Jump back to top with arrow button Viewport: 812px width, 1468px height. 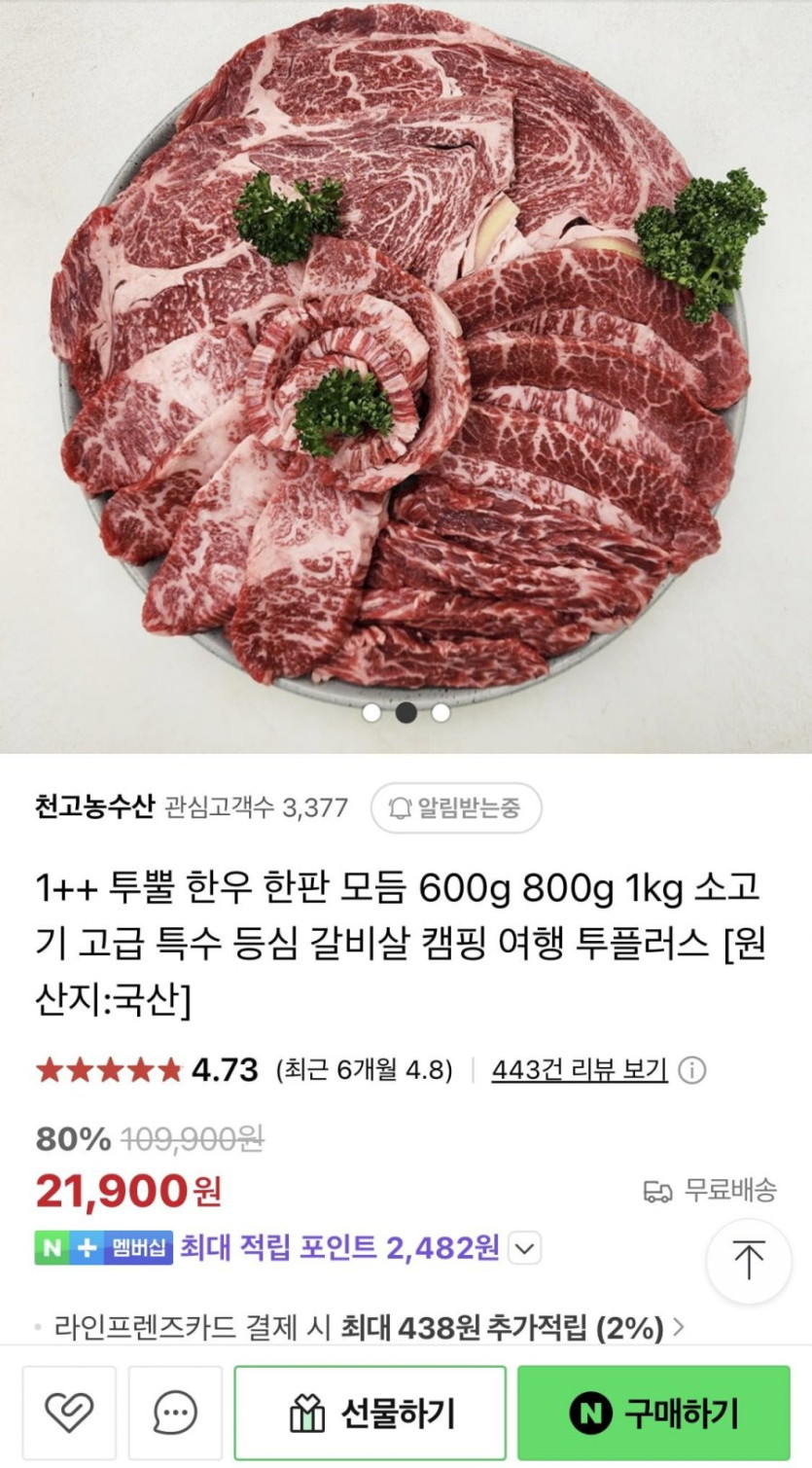pos(748,1261)
